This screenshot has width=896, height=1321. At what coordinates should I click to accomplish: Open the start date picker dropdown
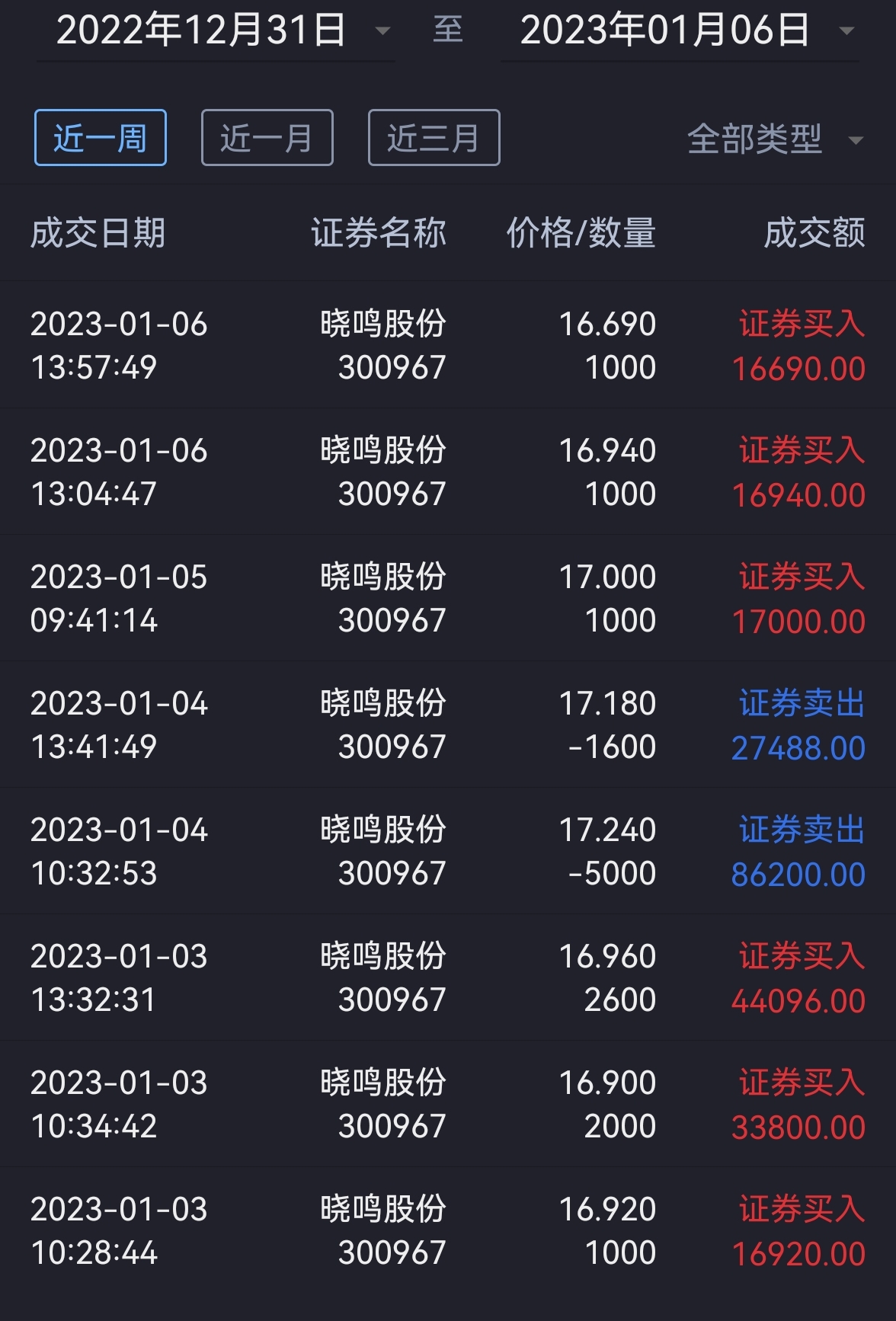click(213, 30)
